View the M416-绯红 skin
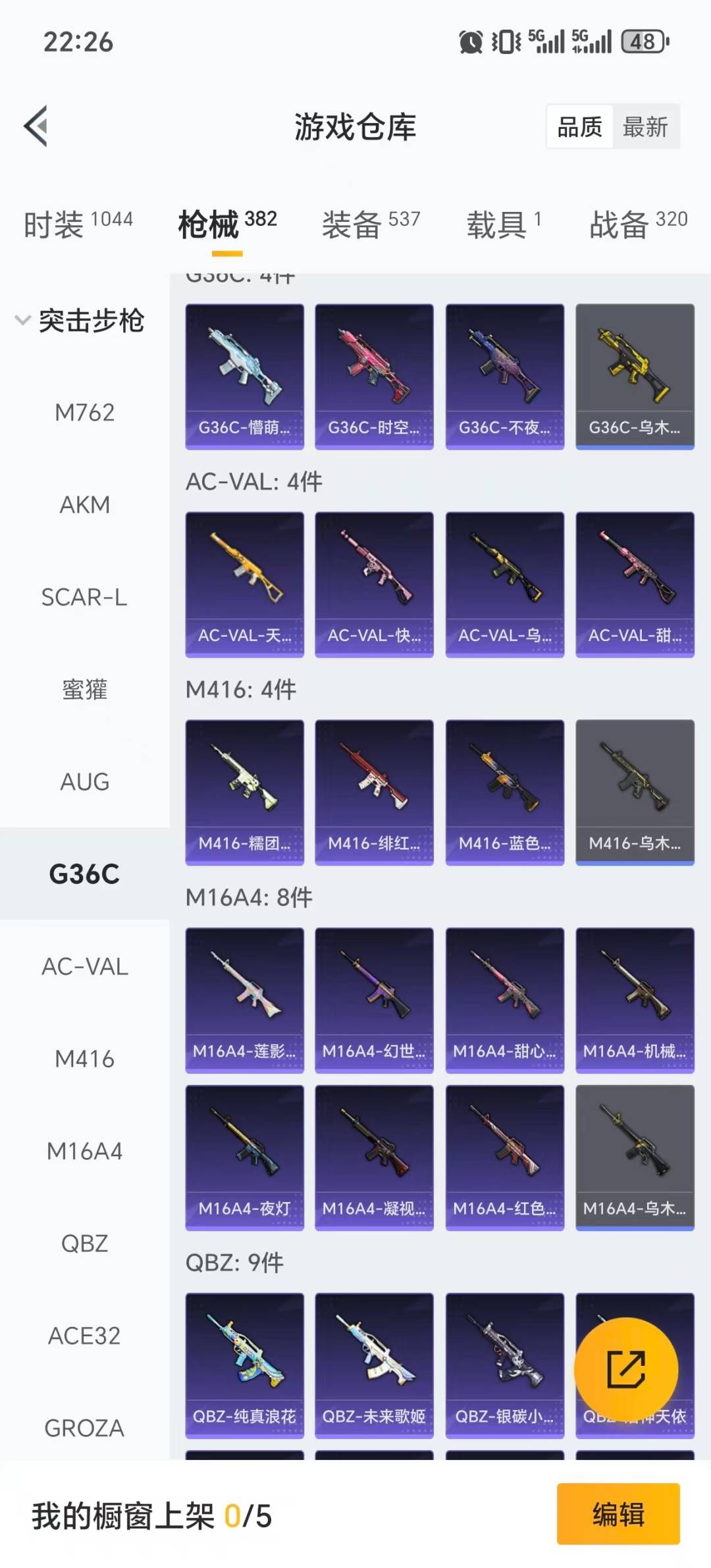 [374, 792]
